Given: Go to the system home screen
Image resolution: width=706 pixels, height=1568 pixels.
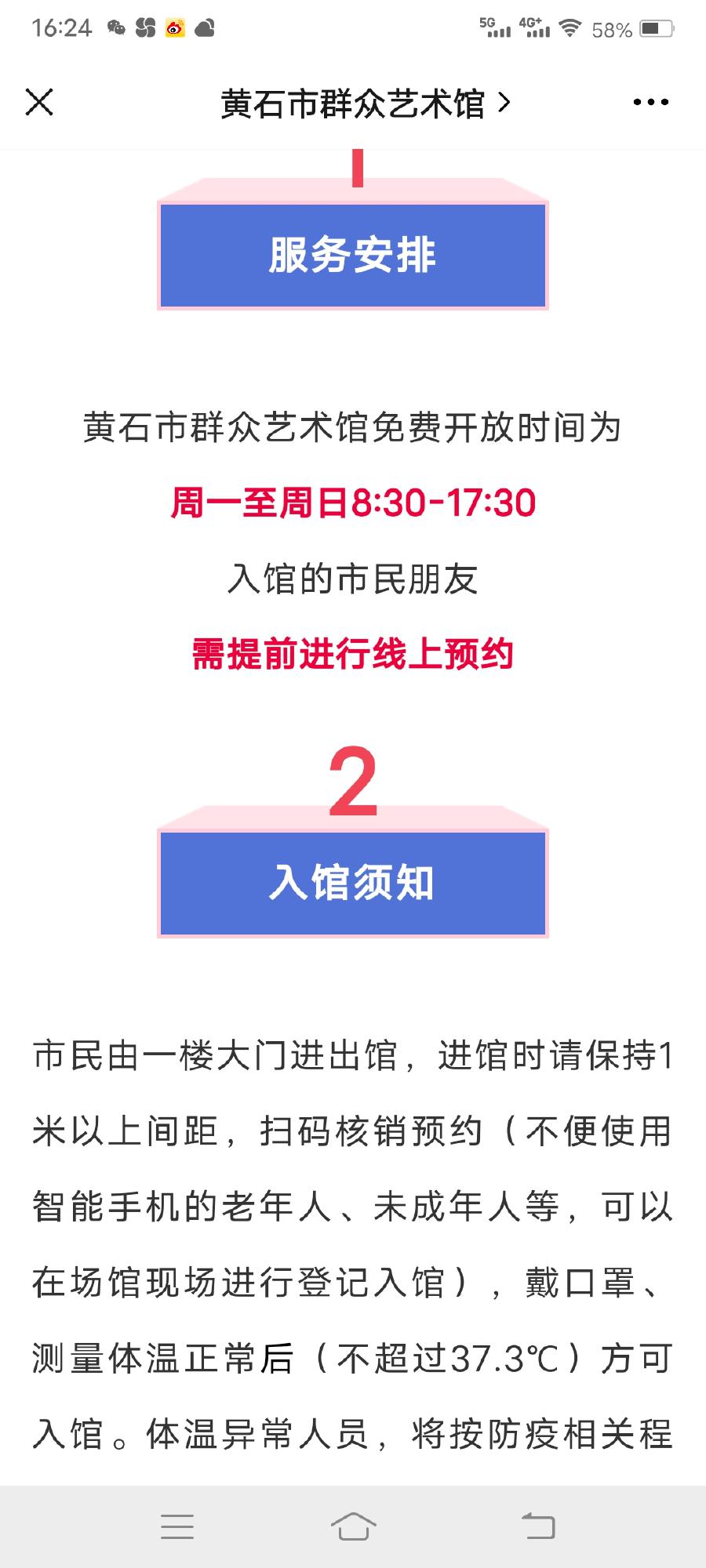Looking at the screenshot, I should [353, 1526].
